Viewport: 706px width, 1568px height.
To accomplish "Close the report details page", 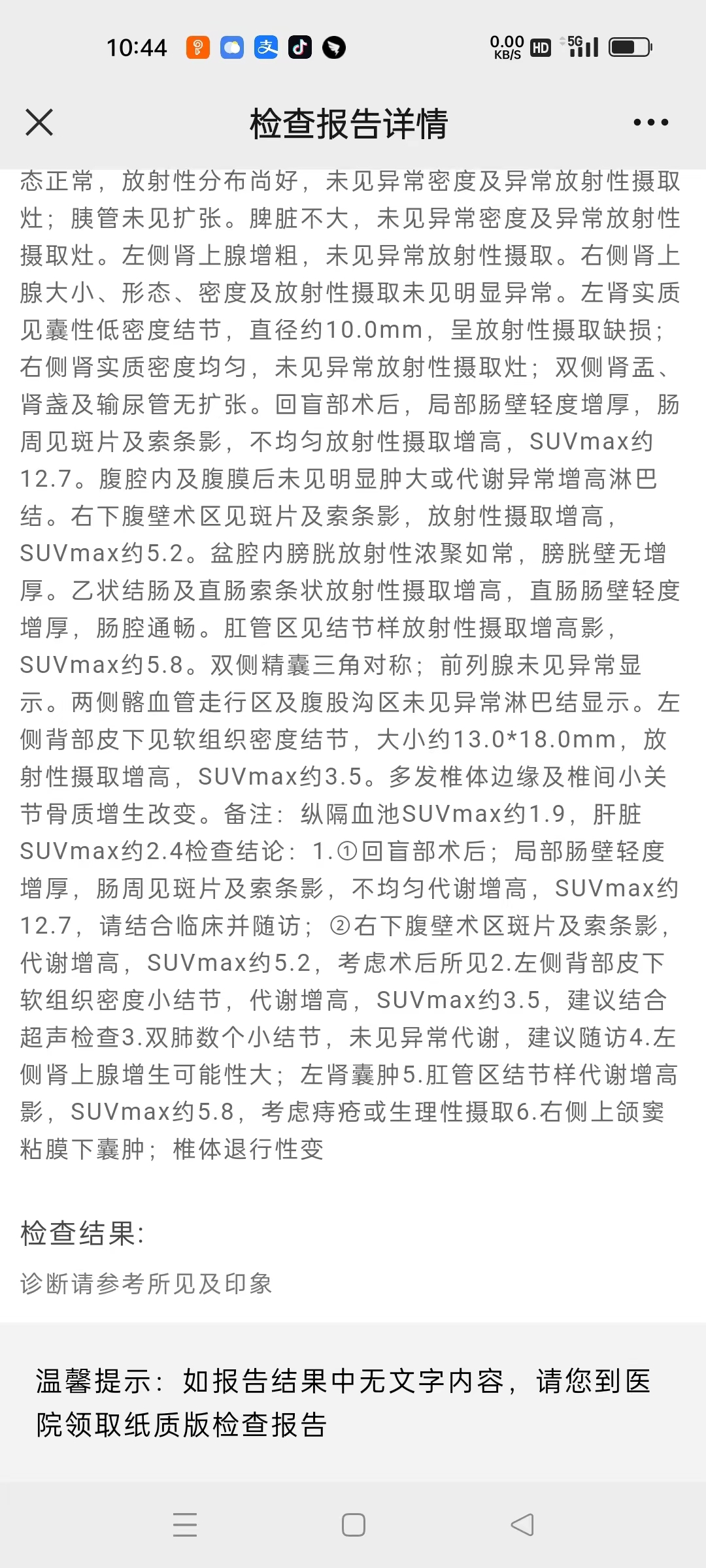I will (39, 122).
